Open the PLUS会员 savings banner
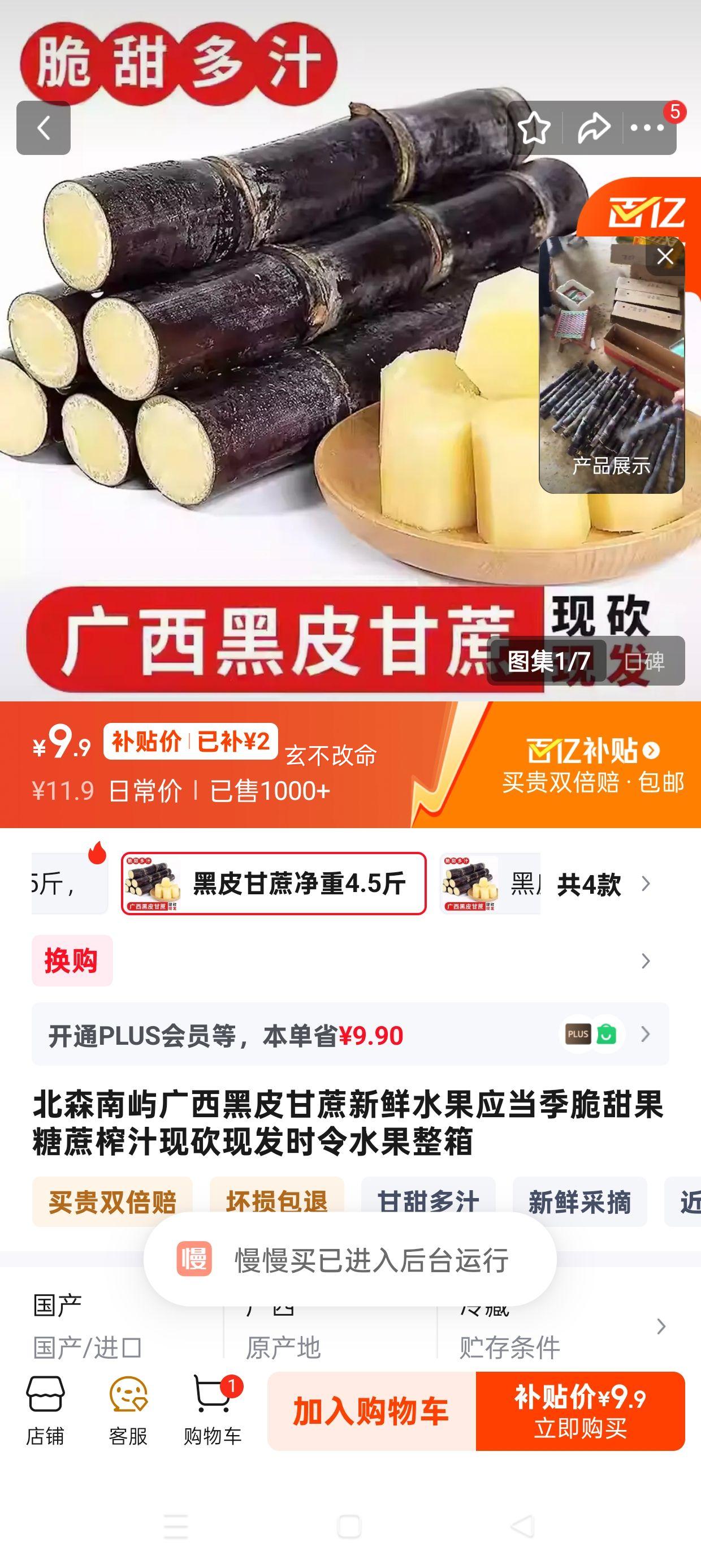 click(x=350, y=1035)
